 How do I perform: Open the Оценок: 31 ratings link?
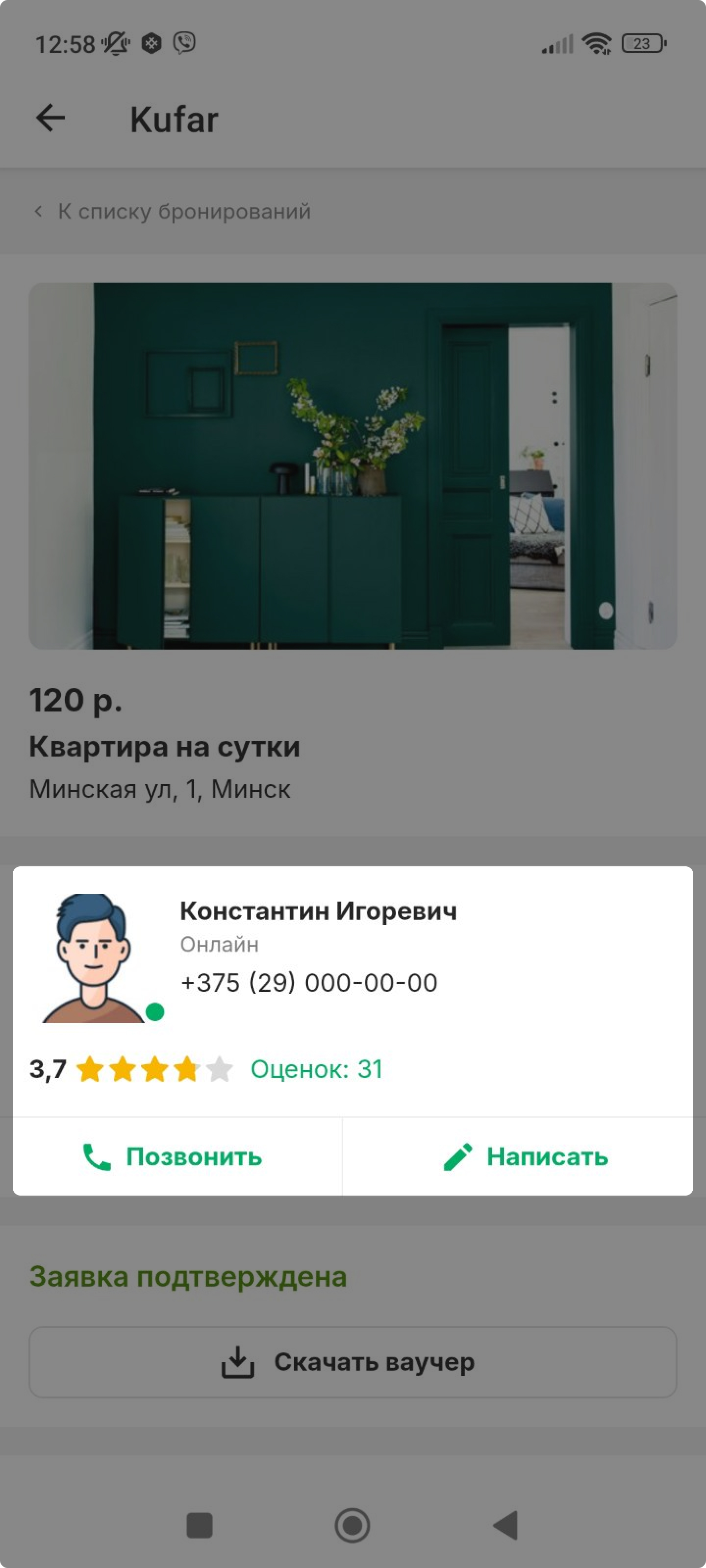tap(316, 1070)
